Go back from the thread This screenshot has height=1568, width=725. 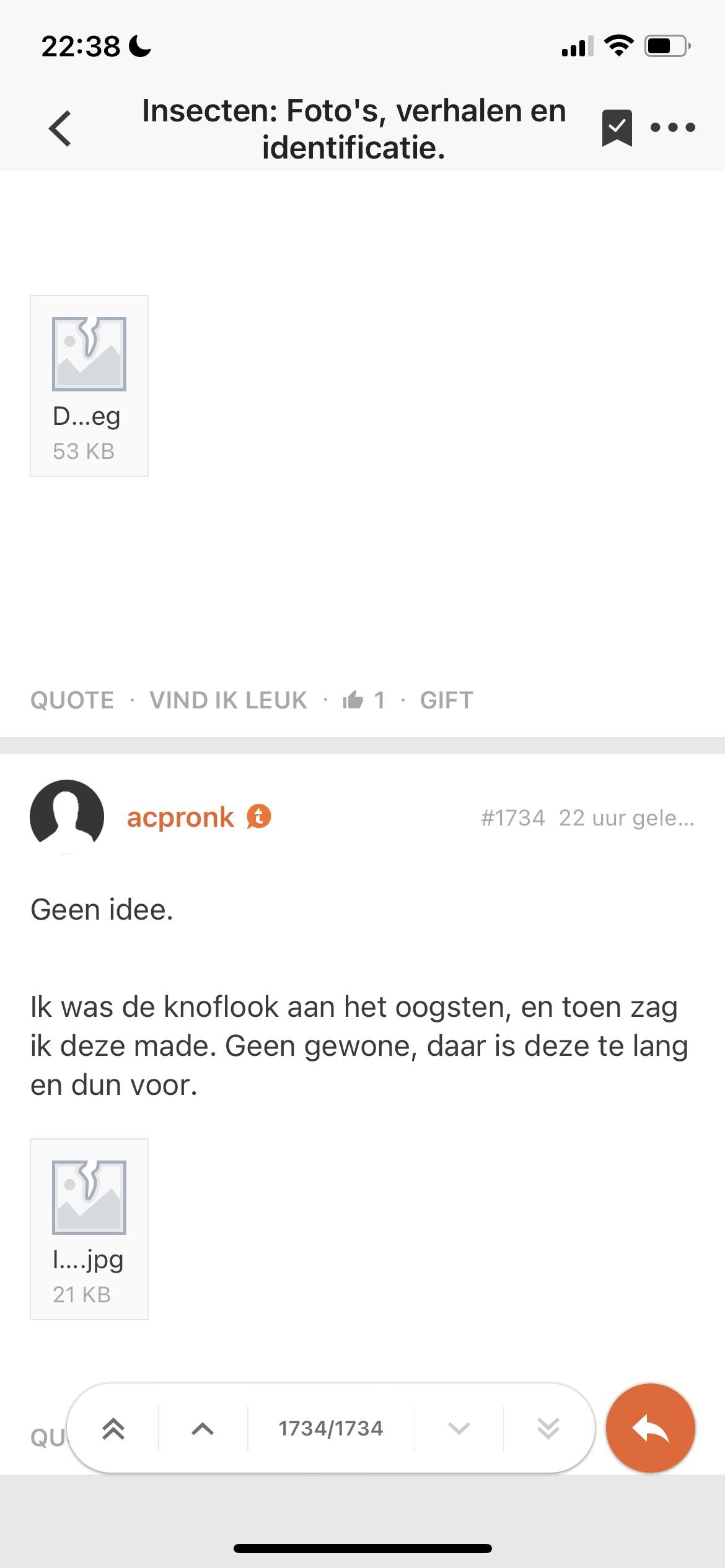pos(60,128)
